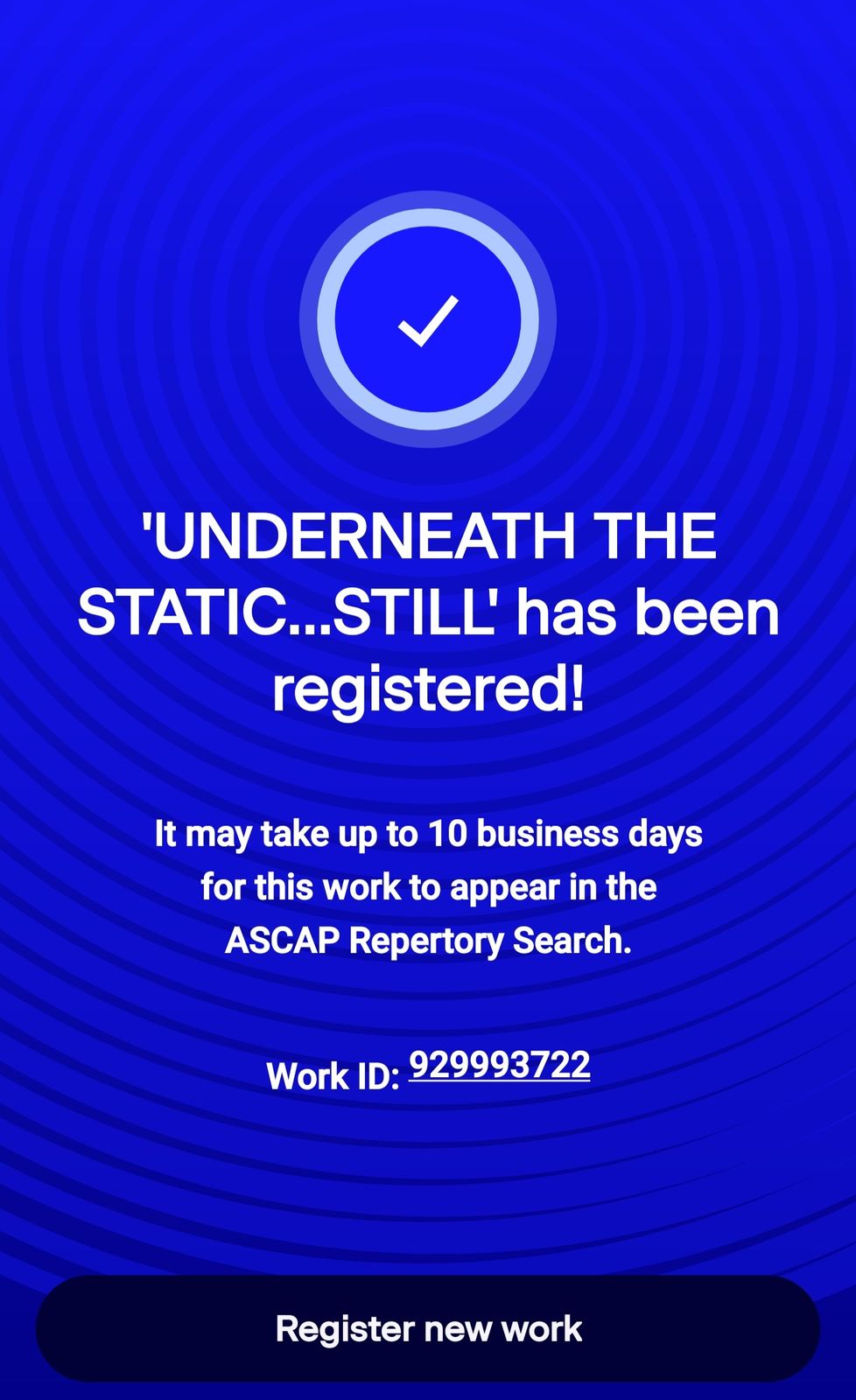Open the Work ID 929993722 link
This screenshot has height=1400, width=856.
click(499, 1066)
